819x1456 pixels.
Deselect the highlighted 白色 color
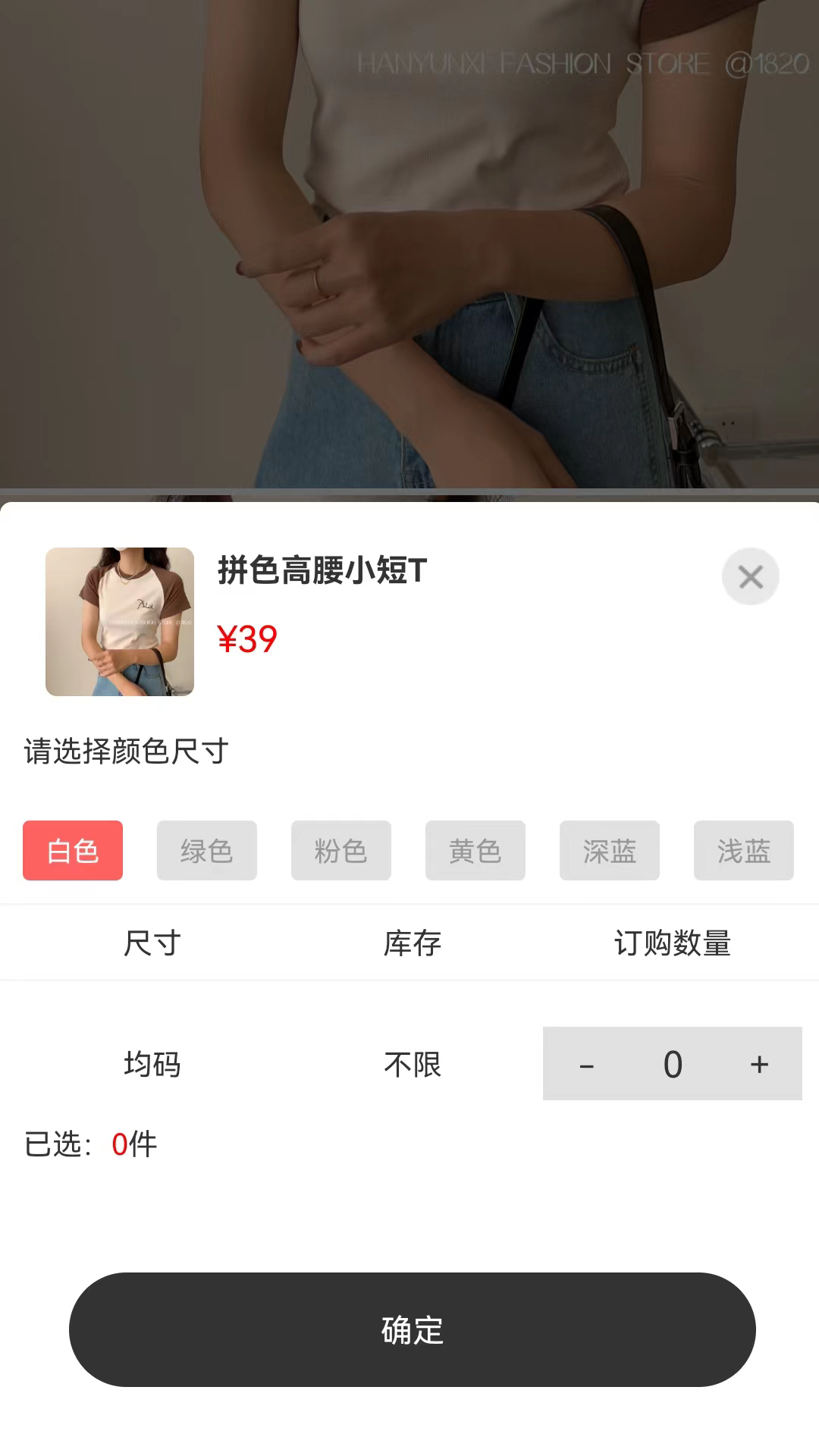tap(72, 851)
